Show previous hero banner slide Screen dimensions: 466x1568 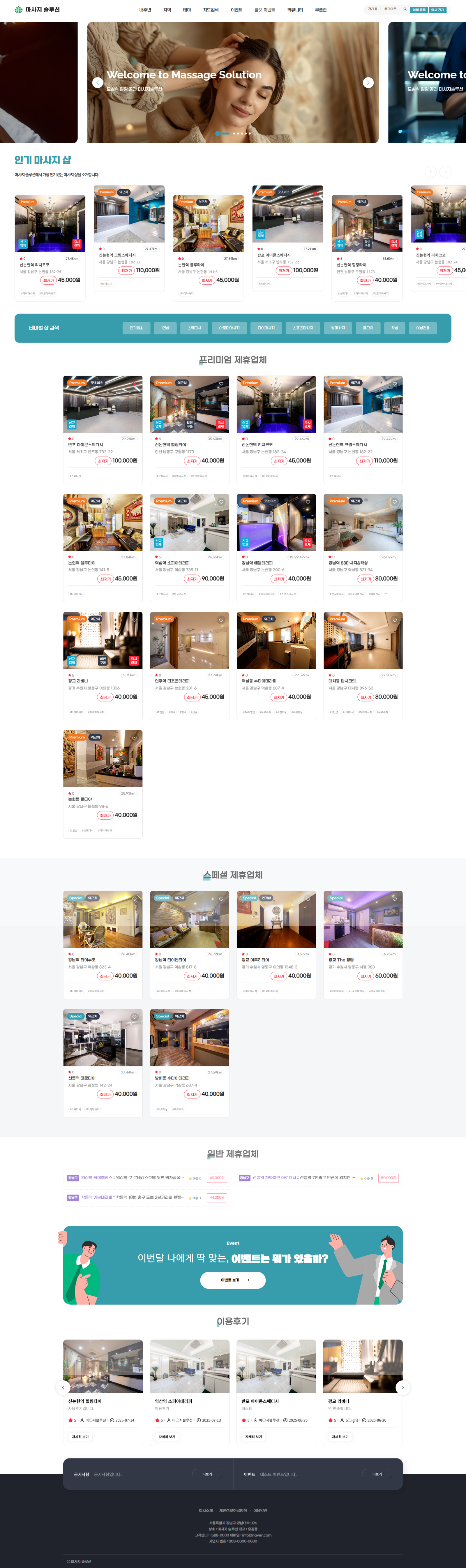[97, 83]
